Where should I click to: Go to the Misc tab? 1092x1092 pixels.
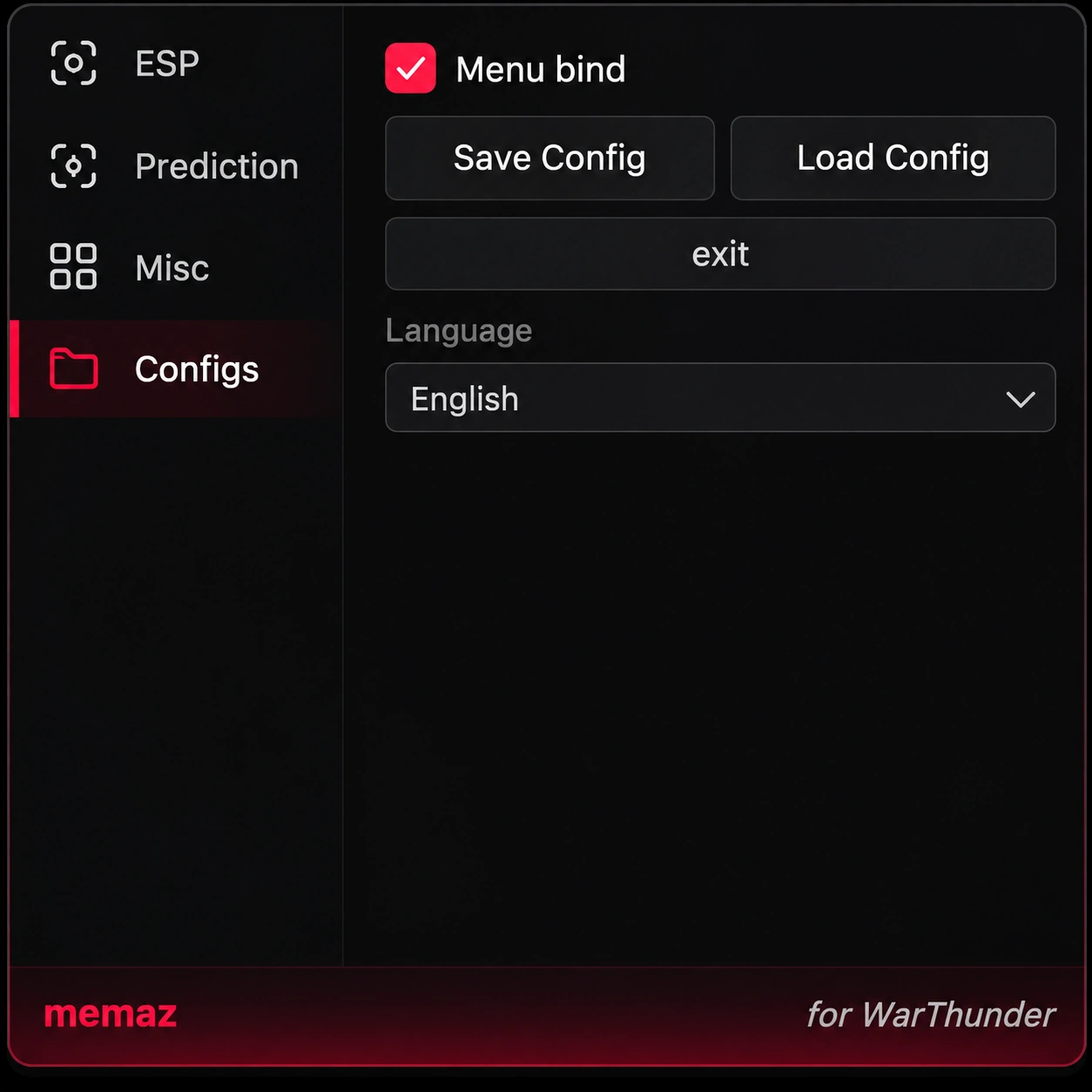[174, 267]
